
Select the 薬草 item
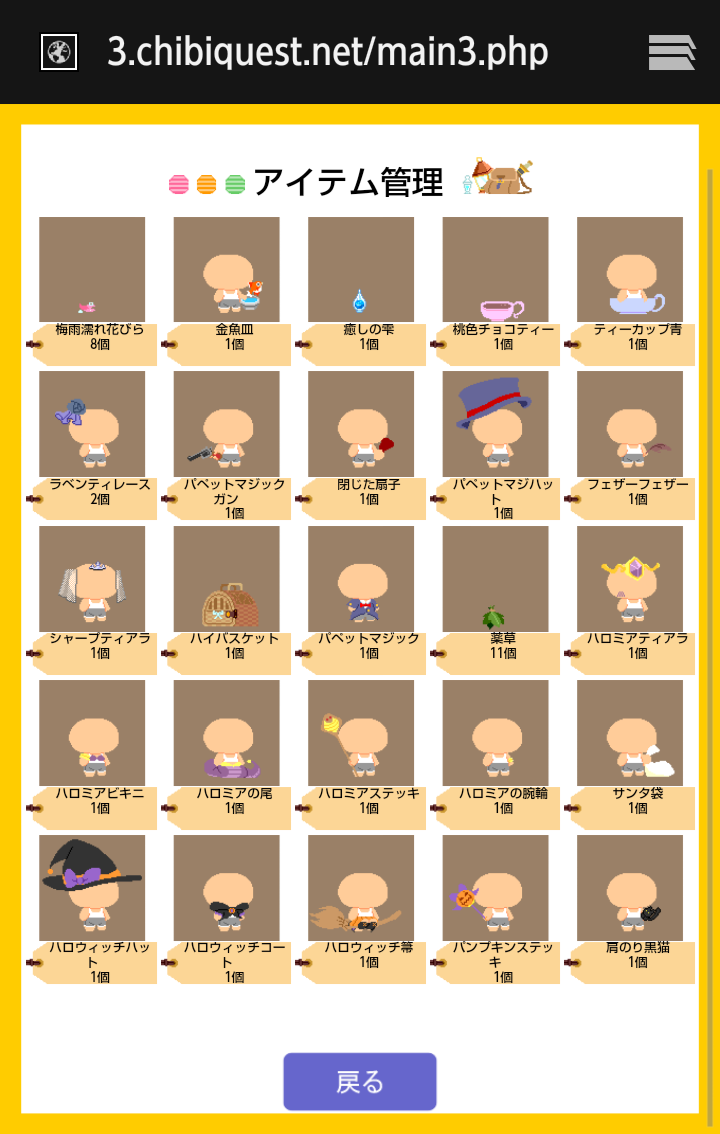pyautogui.click(x=496, y=579)
